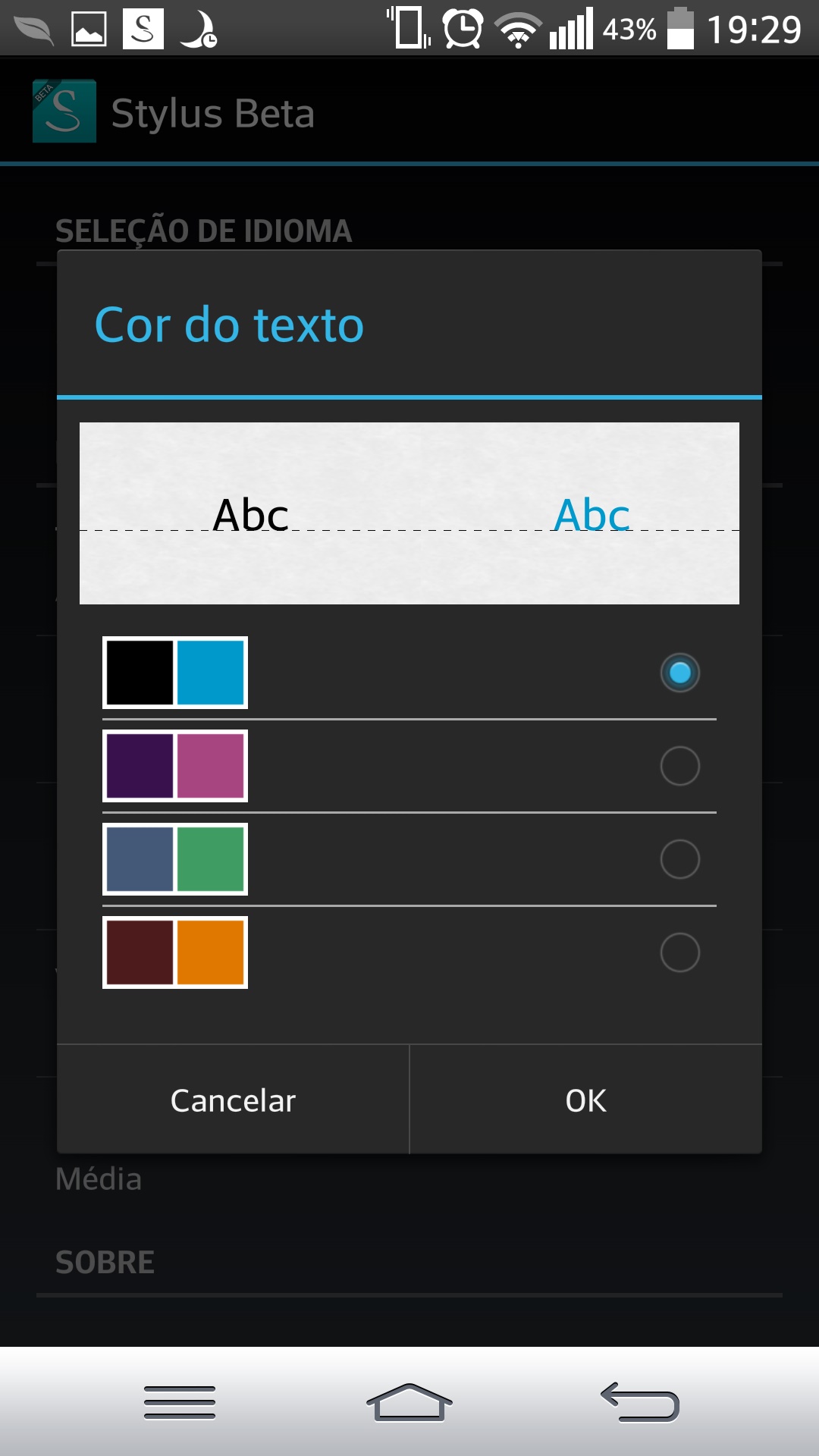Tap the radio button beside maroon-orange swatch

tap(679, 952)
